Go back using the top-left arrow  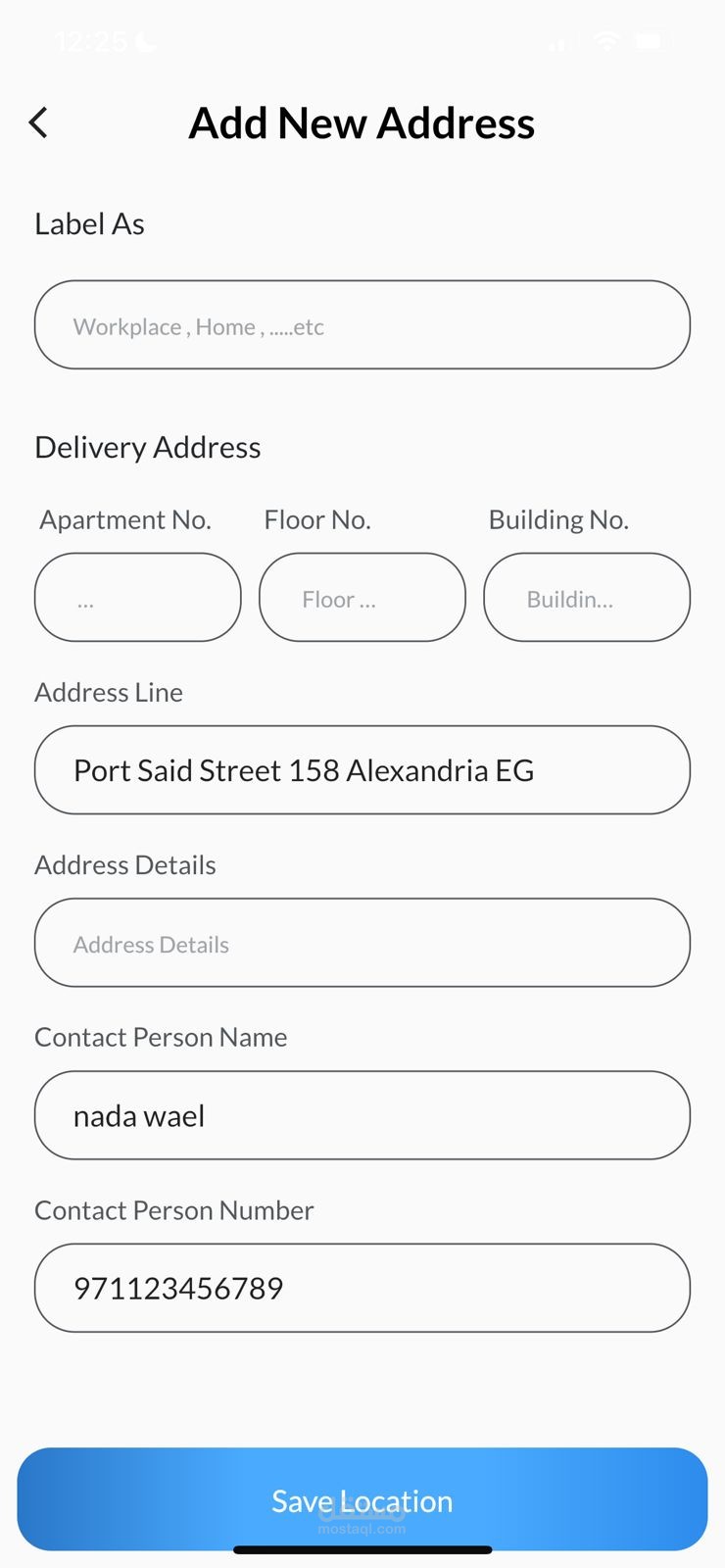pos(38,122)
